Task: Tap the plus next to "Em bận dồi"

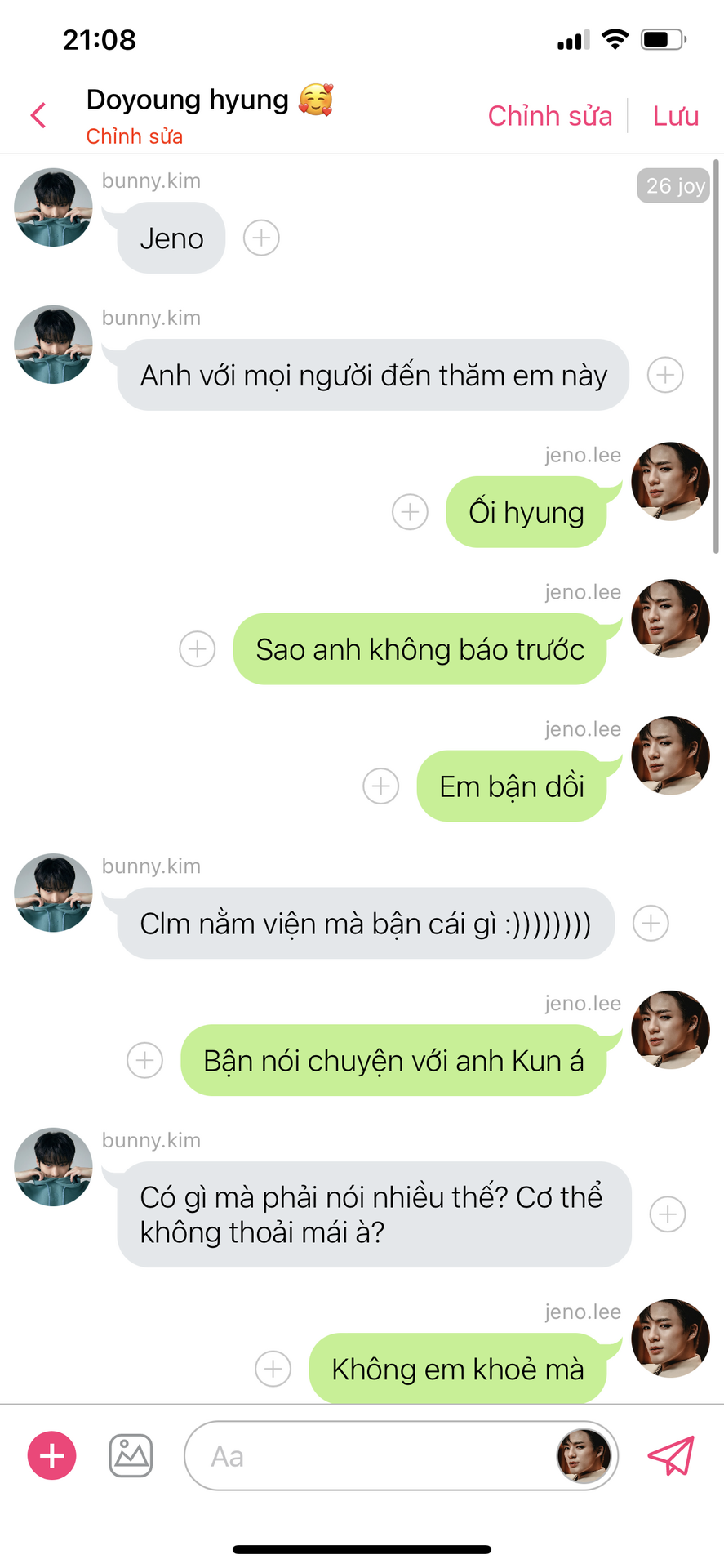Action: tap(380, 786)
